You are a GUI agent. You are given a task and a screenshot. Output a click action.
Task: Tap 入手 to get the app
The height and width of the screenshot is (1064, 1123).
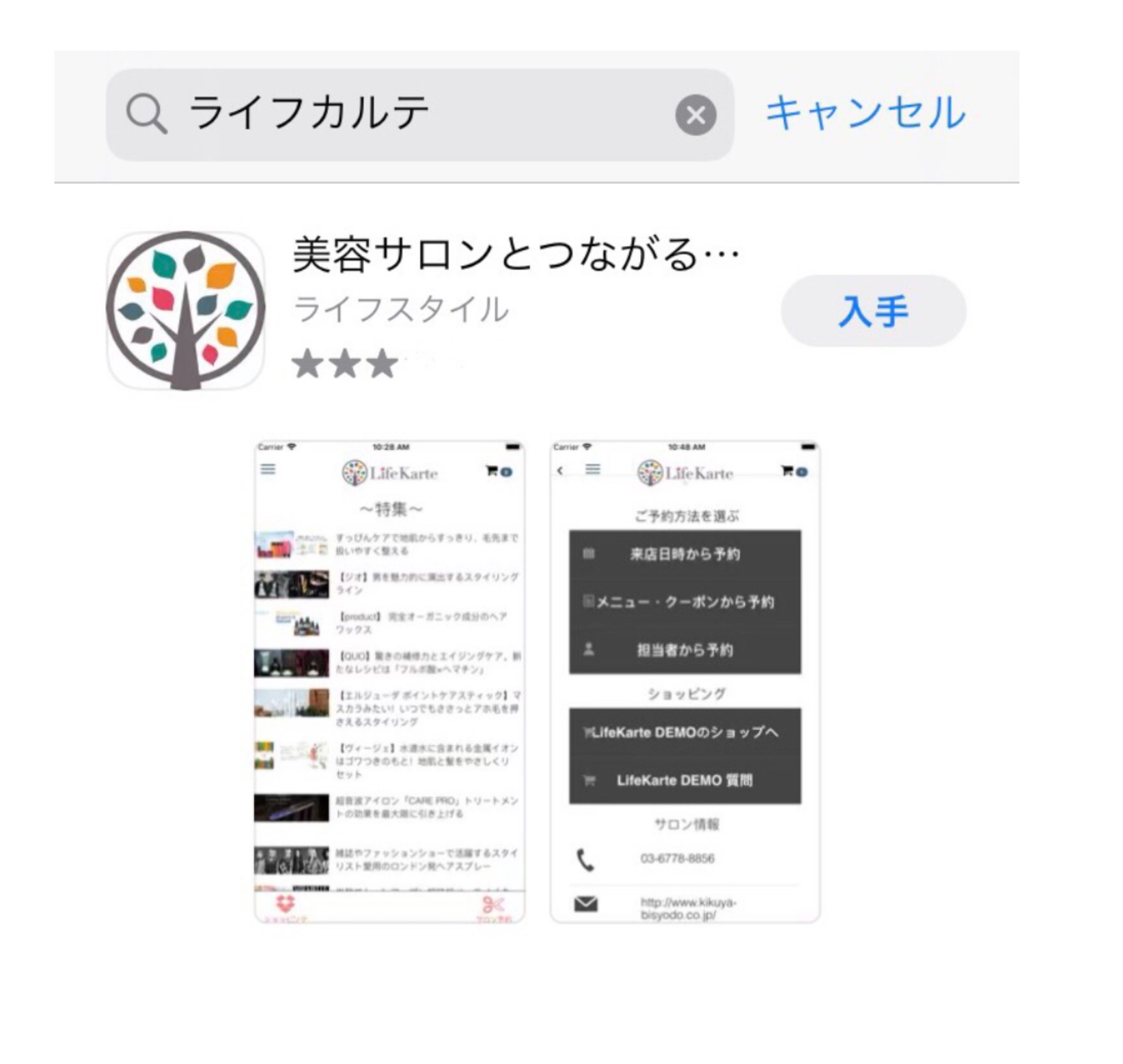coord(873,311)
